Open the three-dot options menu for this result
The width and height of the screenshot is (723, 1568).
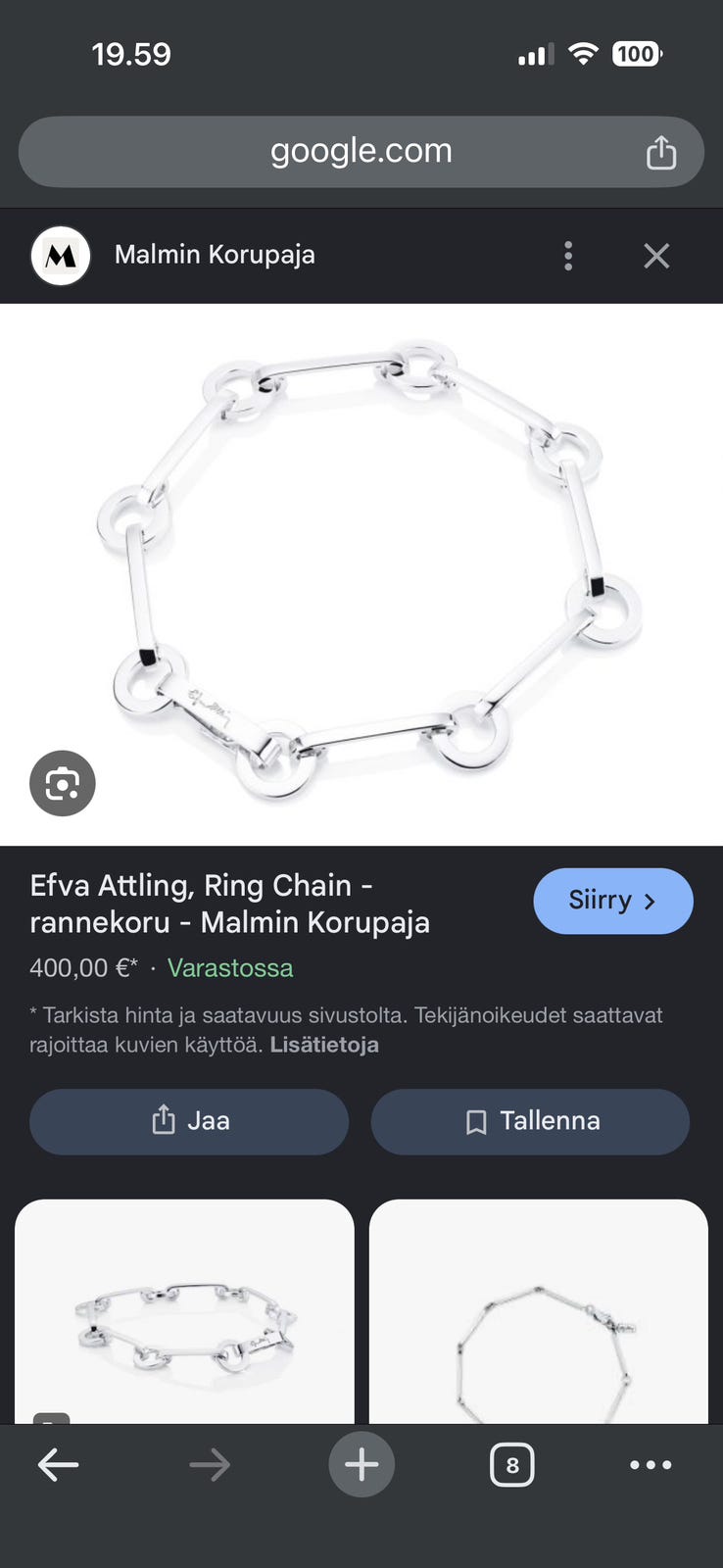click(567, 255)
